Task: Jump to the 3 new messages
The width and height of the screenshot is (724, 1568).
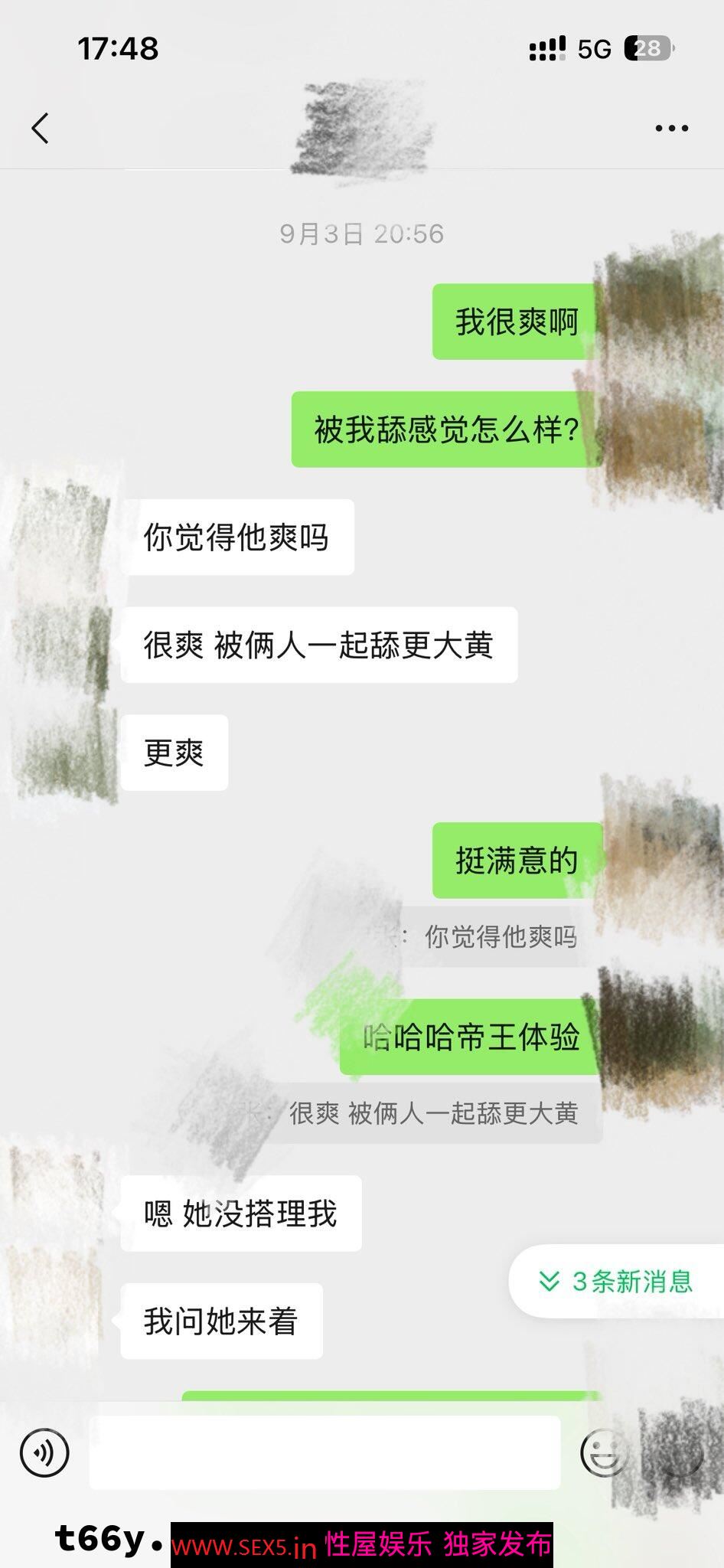Action: click(x=617, y=1281)
